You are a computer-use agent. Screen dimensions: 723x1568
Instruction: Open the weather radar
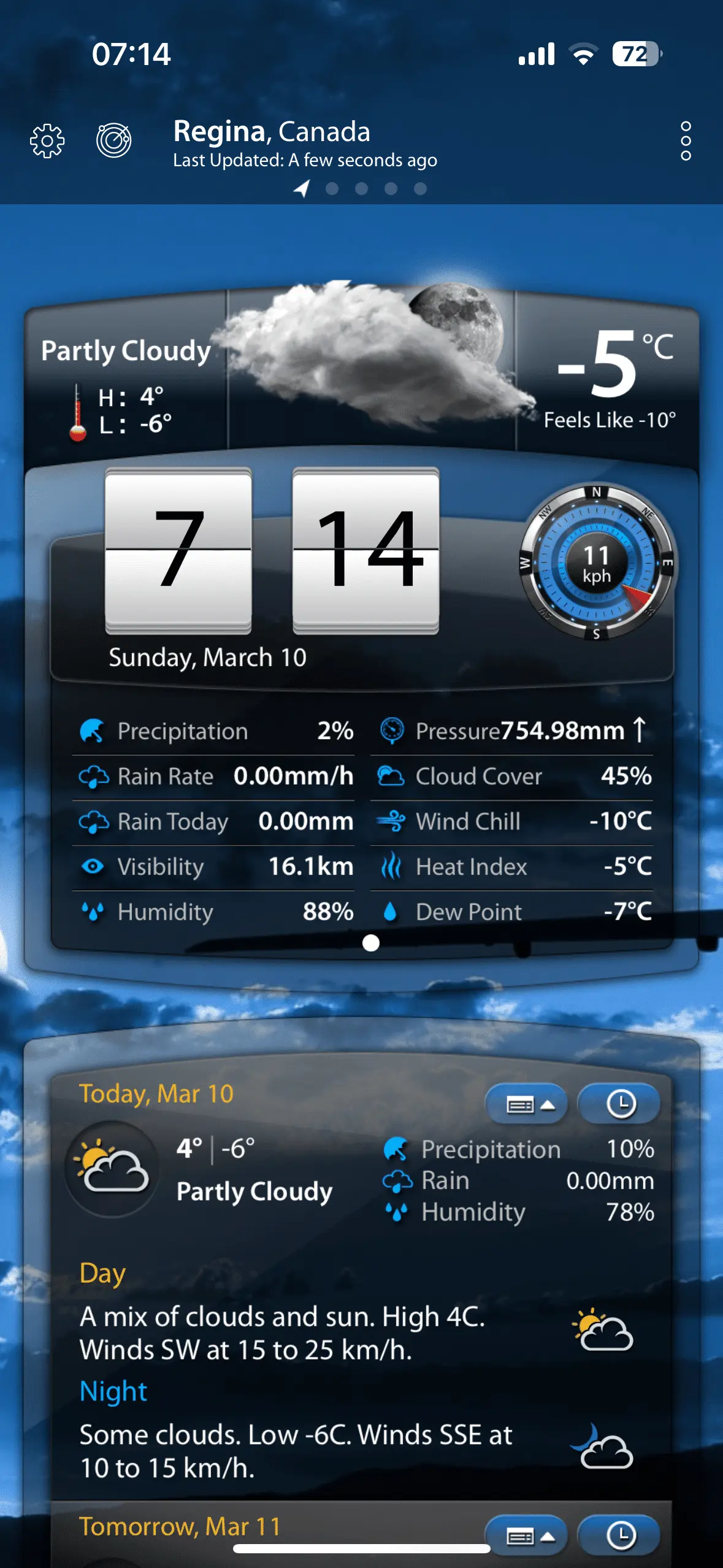[114, 140]
